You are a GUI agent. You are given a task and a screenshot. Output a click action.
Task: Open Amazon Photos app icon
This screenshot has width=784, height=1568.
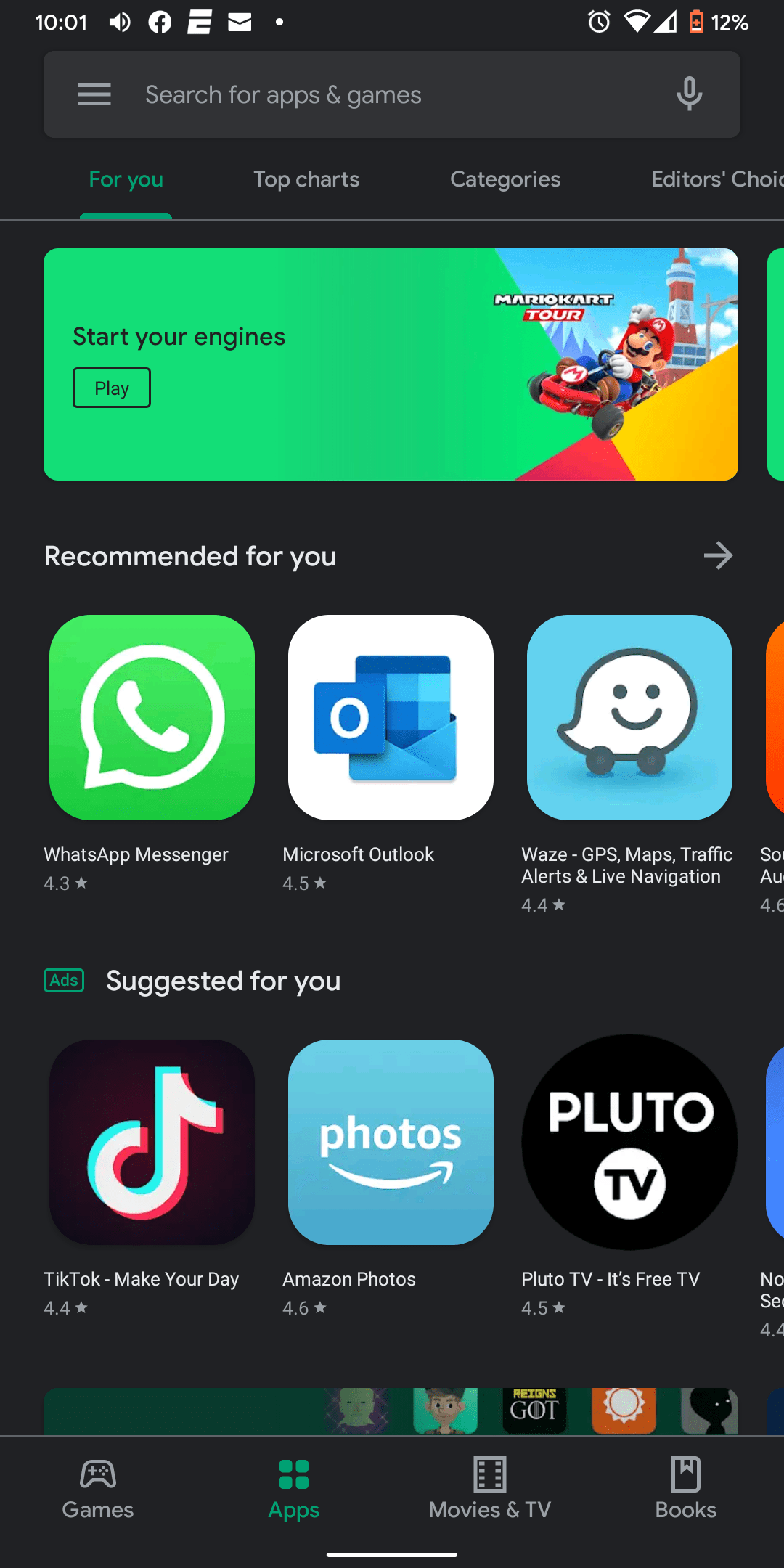(x=390, y=1143)
